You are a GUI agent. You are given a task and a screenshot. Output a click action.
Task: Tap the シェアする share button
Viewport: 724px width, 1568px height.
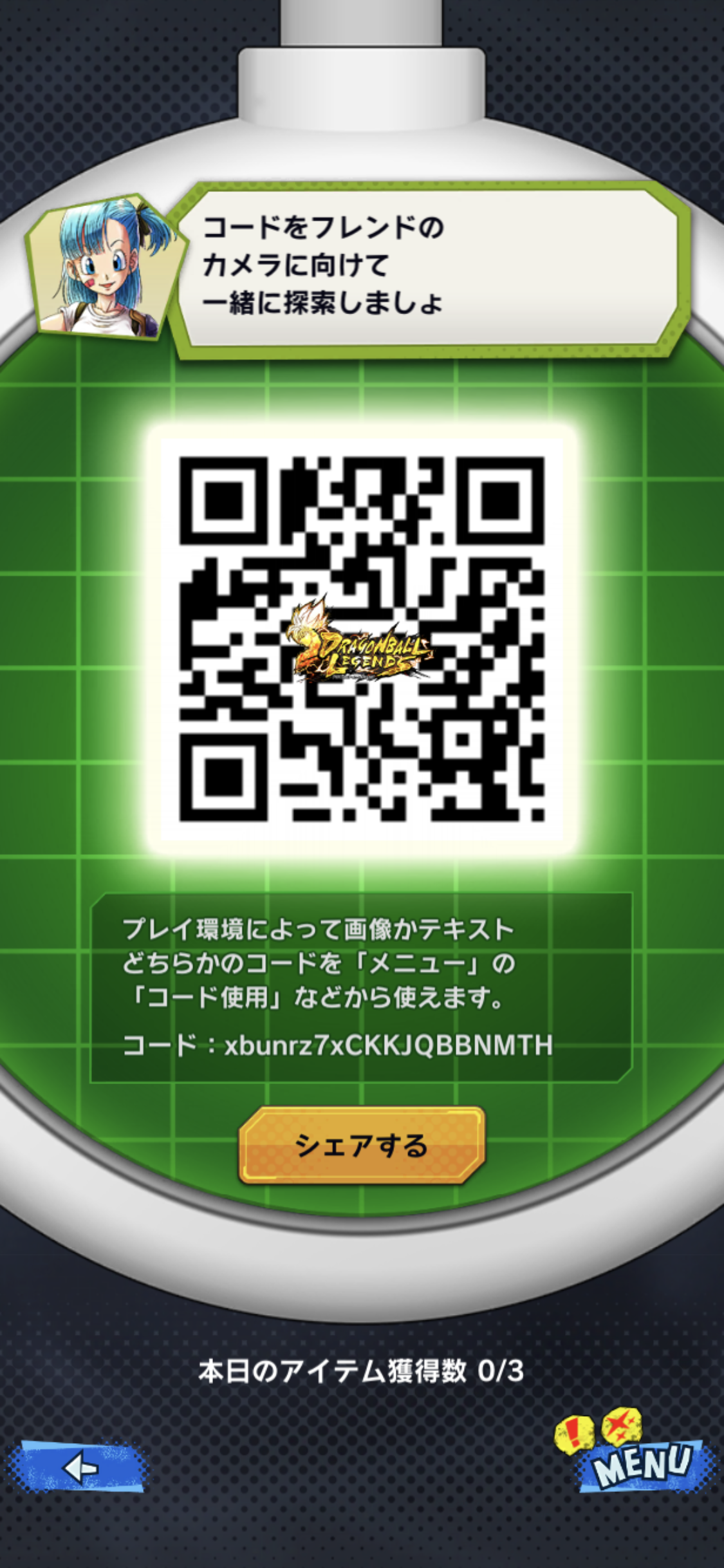coord(362,1145)
